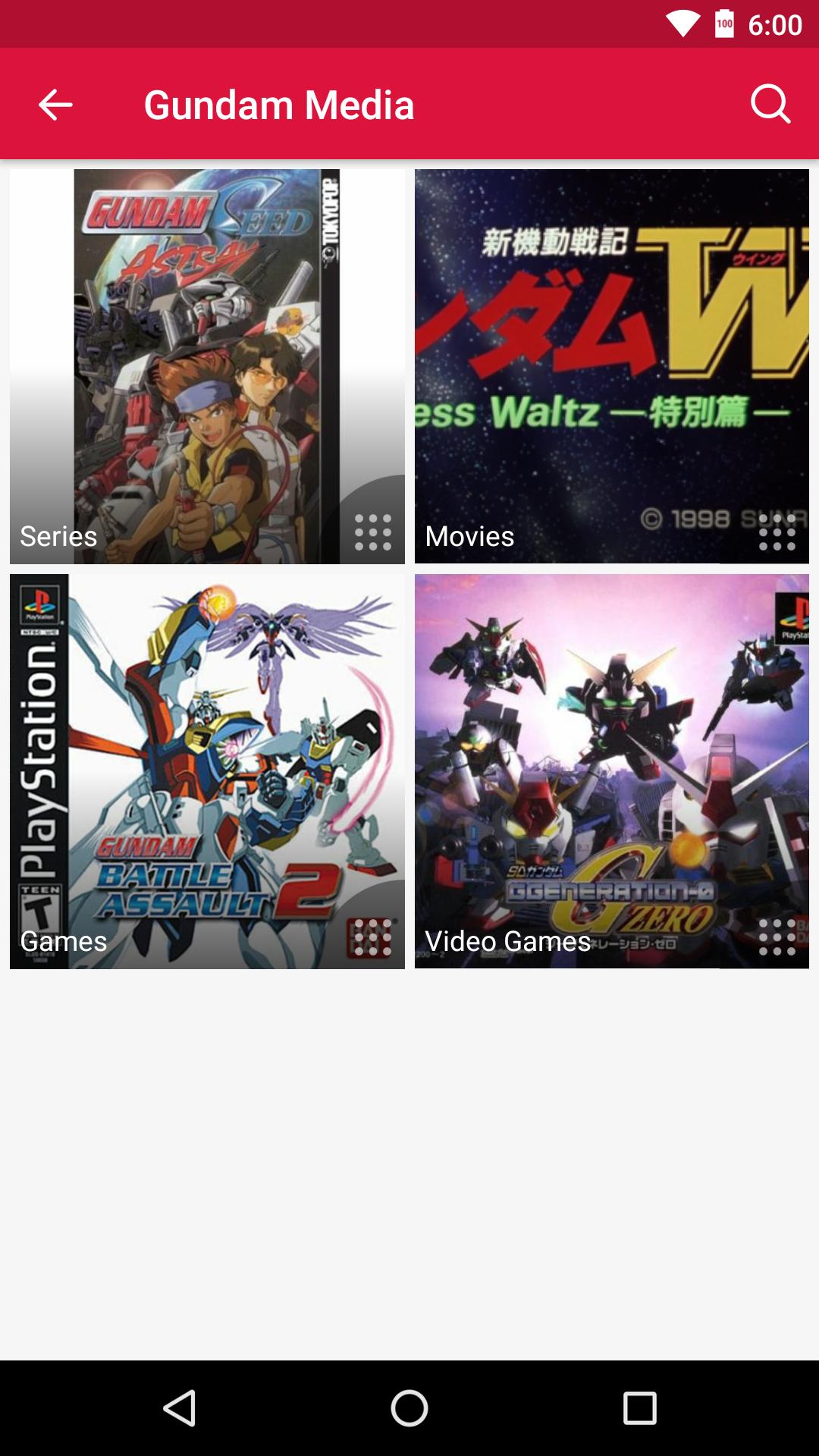Open search in Gundam Media
This screenshot has height=1456, width=819.
(x=770, y=104)
